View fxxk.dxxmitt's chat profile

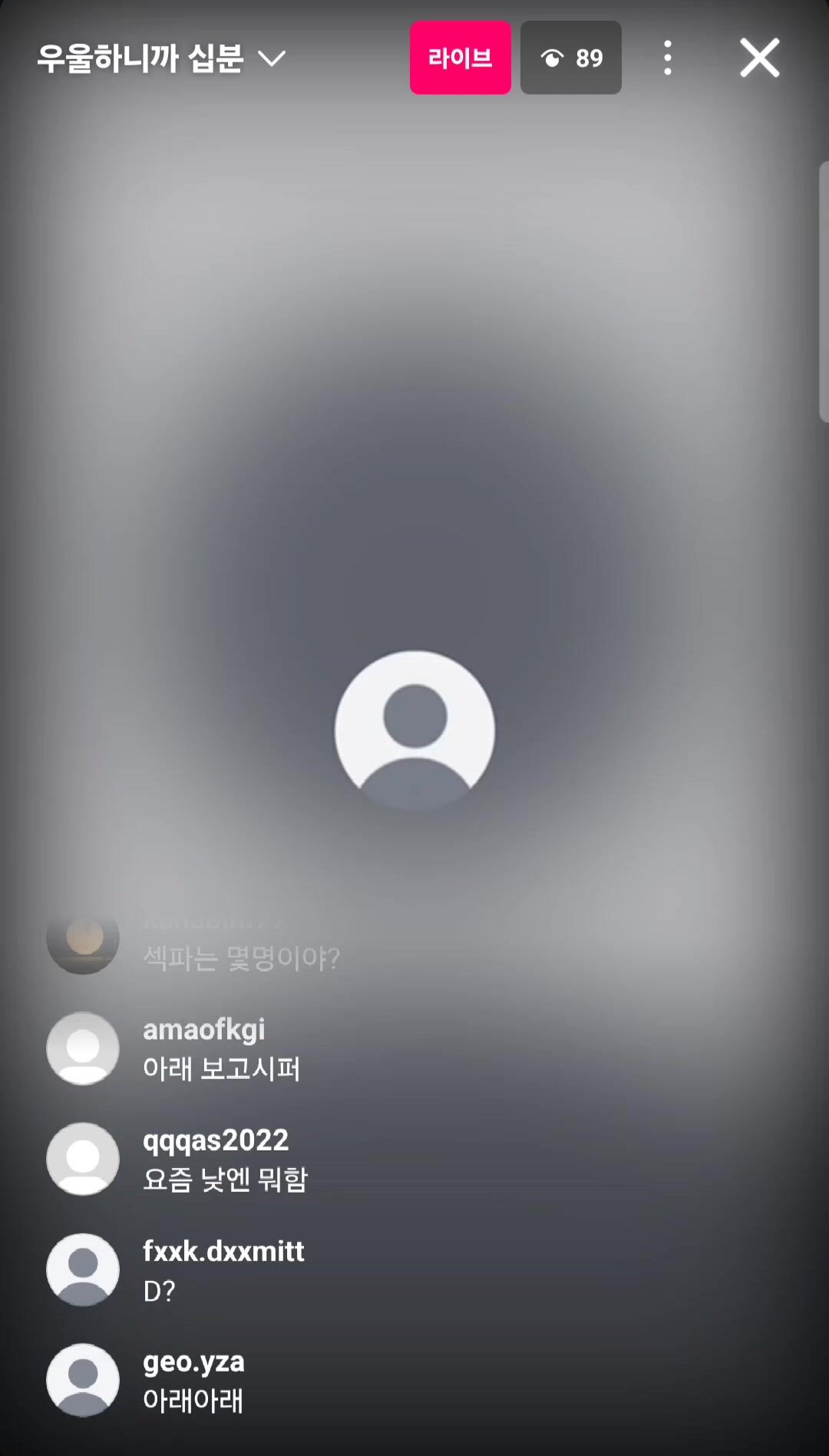[83, 1269]
